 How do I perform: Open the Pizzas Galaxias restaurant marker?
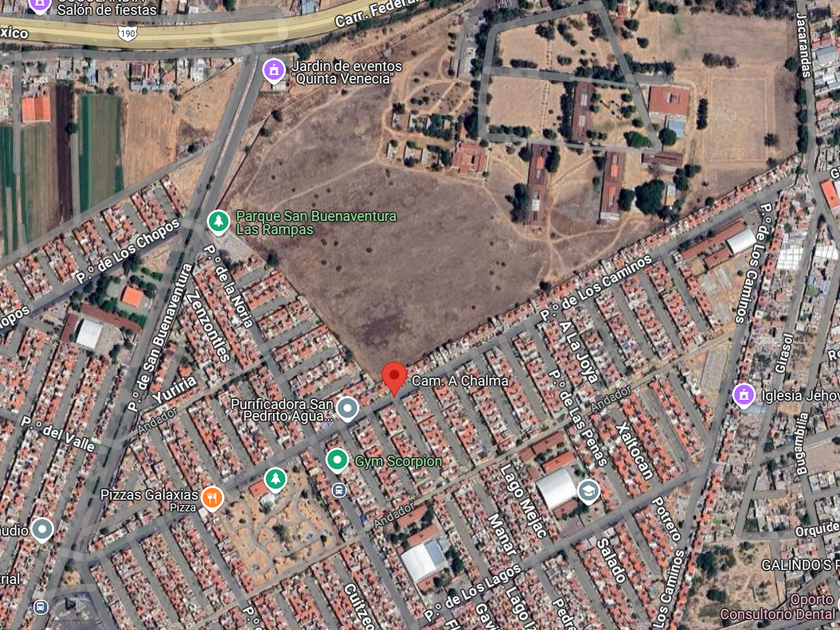212,496
